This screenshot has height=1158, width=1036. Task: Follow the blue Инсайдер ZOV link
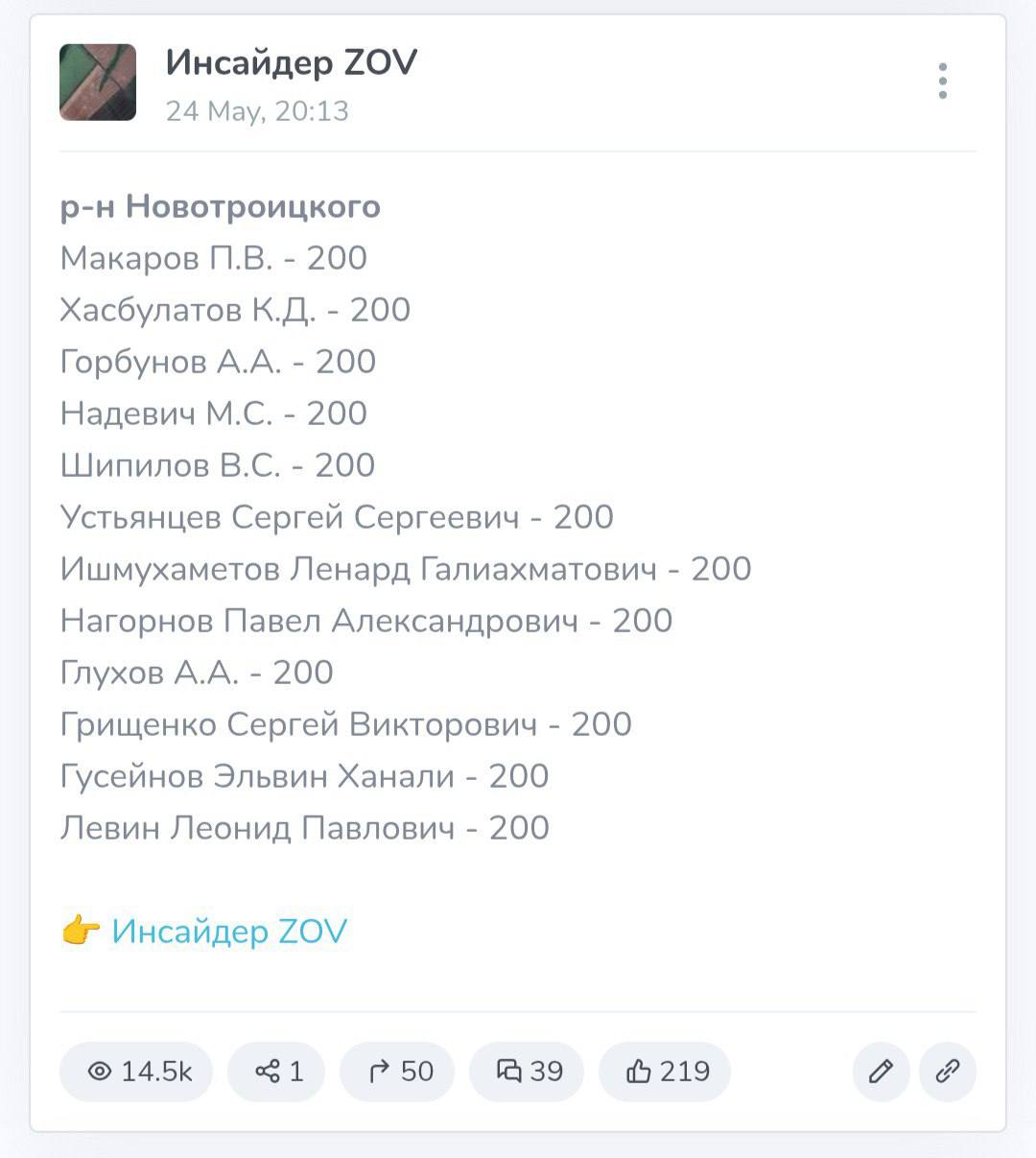click(228, 932)
